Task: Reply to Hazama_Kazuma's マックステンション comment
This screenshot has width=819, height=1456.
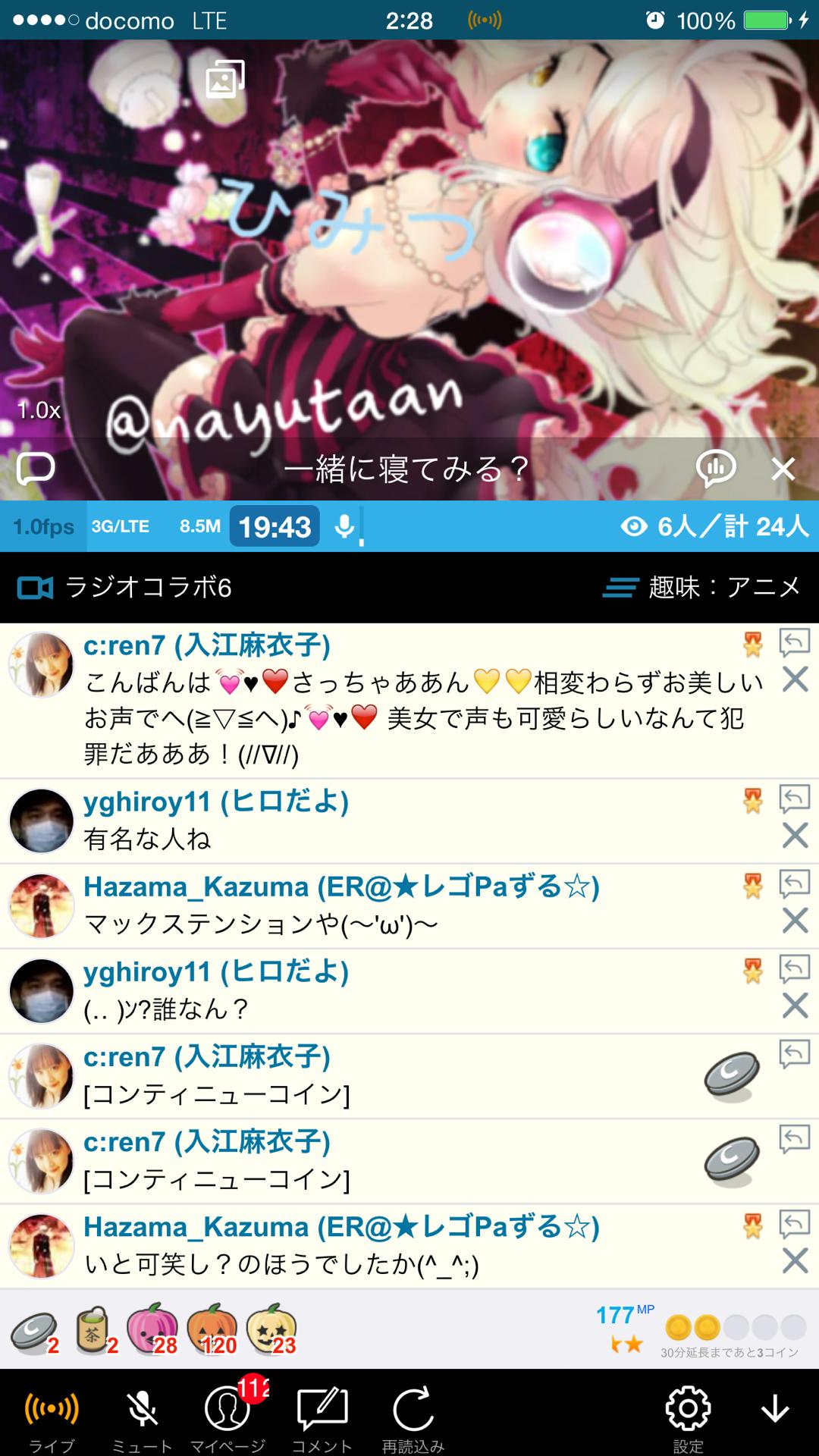Action: tap(794, 883)
